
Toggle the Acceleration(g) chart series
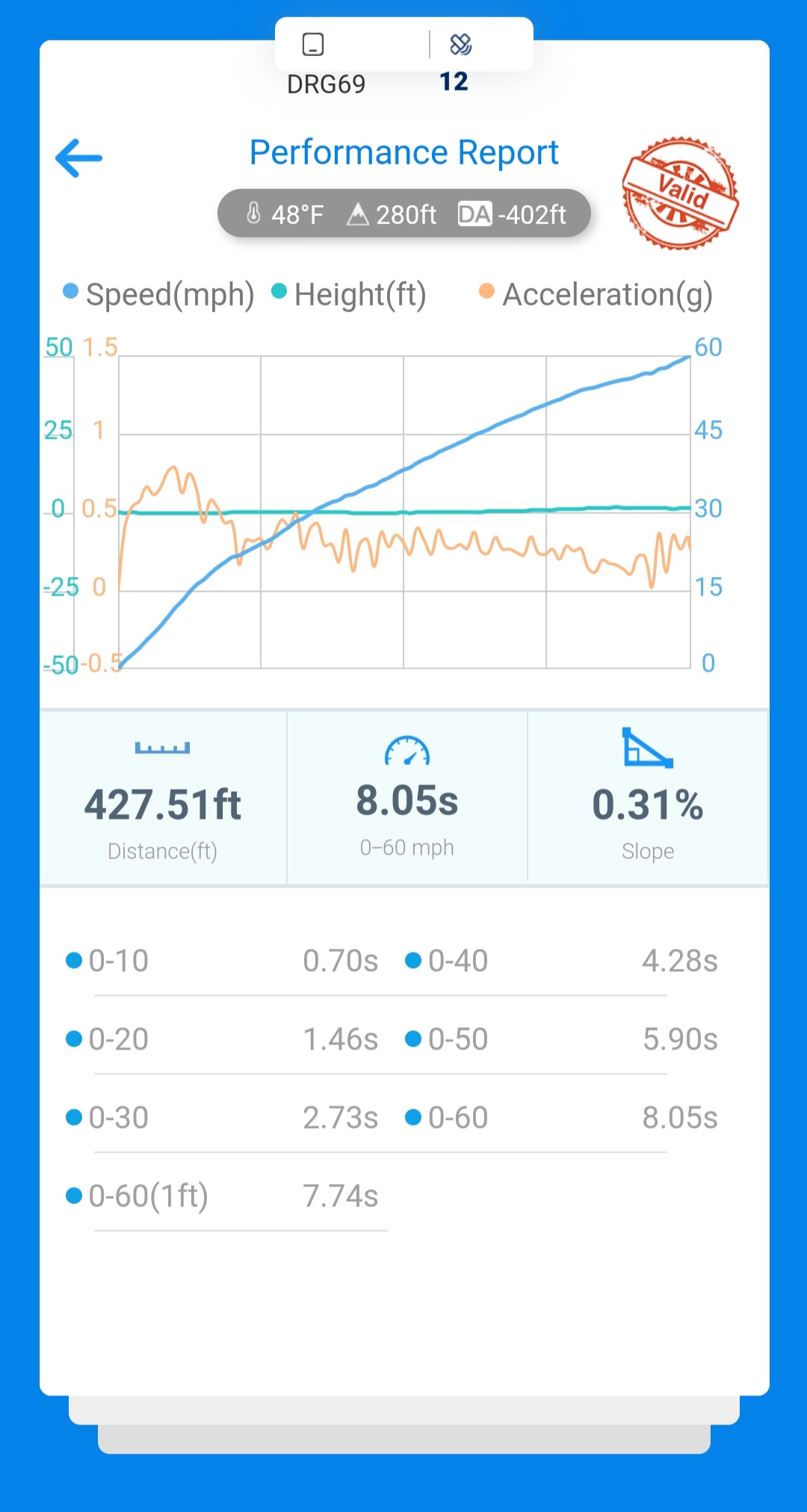click(x=596, y=294)
